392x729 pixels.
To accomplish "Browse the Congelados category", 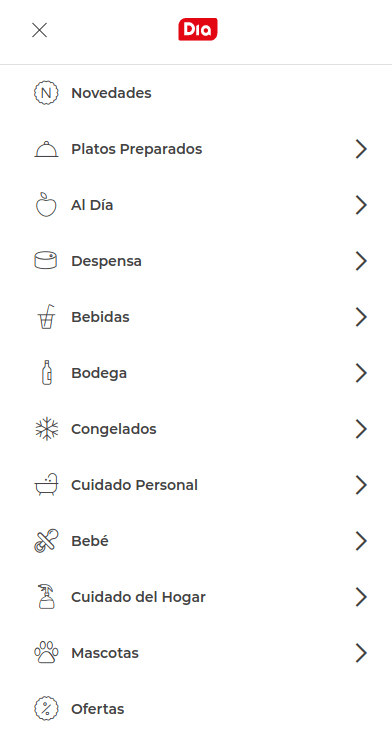I will (x=196, y=429).
